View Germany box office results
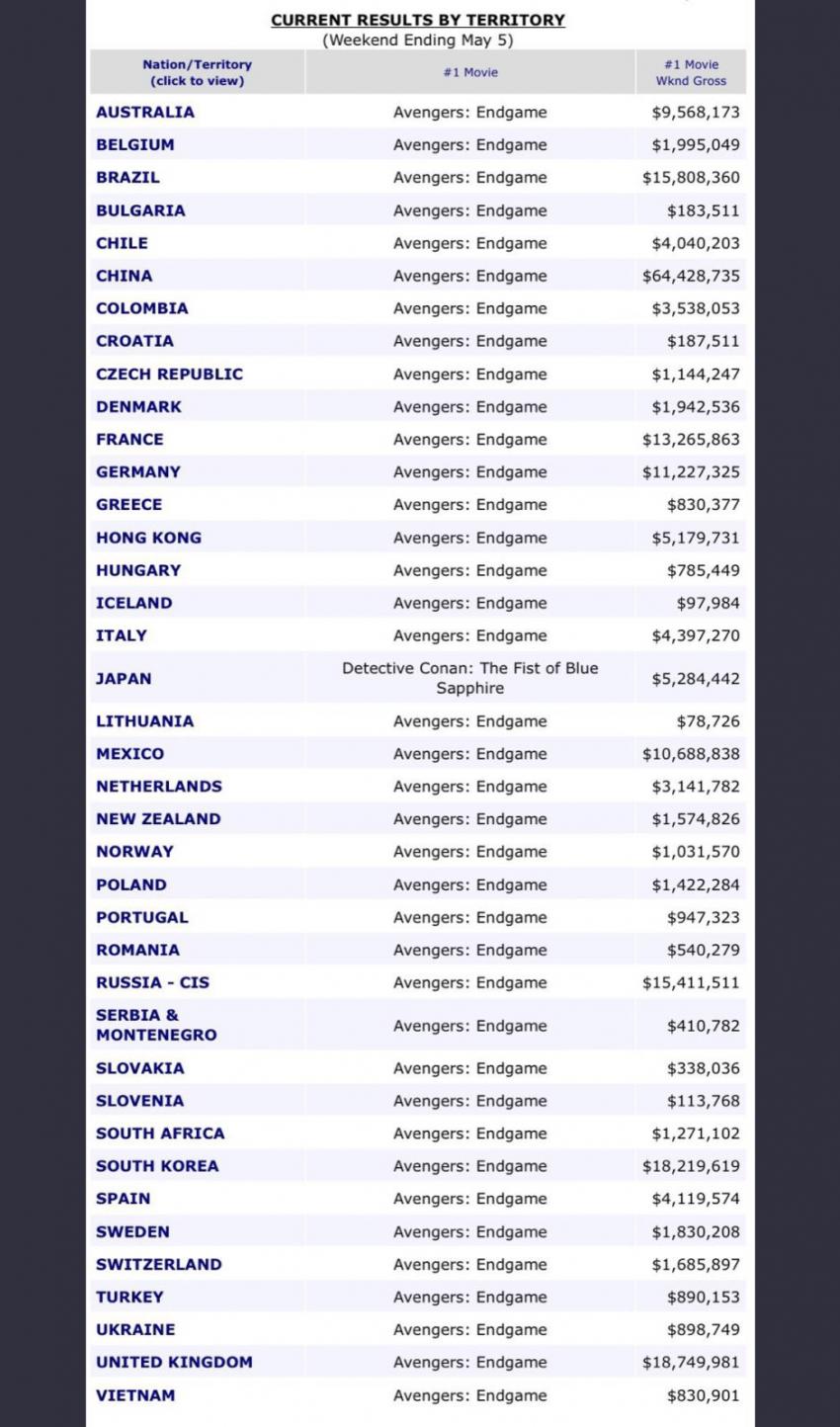 pyautogui.click(x=138, y=472)
